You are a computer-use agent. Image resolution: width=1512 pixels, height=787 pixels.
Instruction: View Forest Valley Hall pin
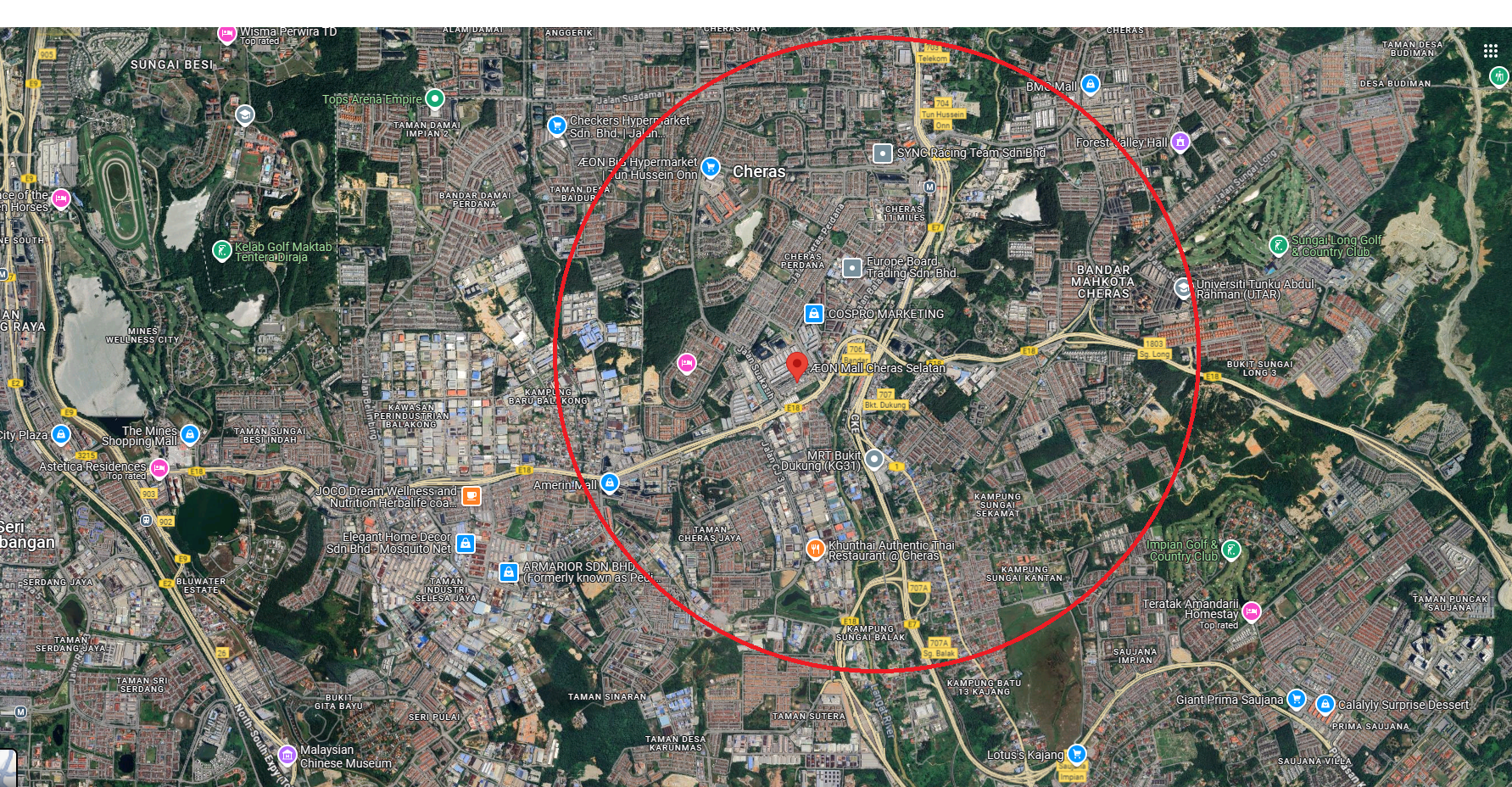tap(1180, 142)
